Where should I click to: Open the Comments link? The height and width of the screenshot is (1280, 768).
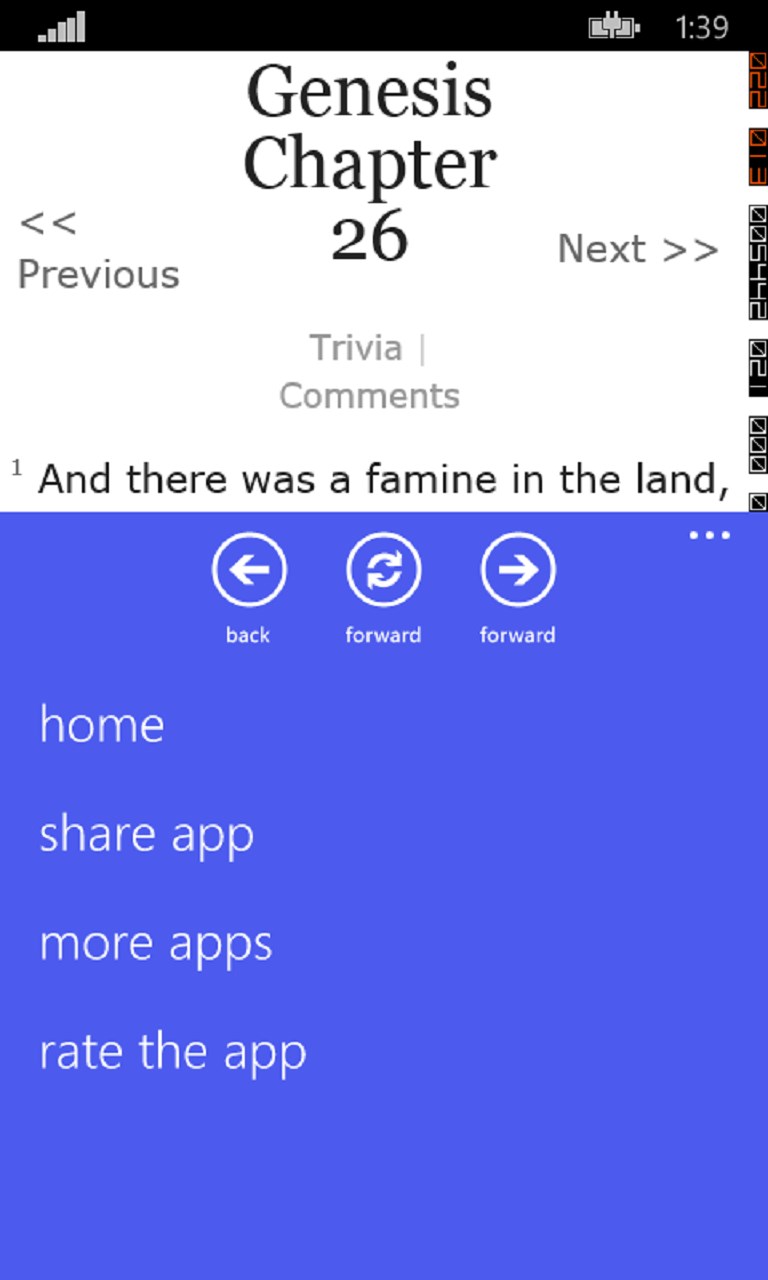[369, 396]
